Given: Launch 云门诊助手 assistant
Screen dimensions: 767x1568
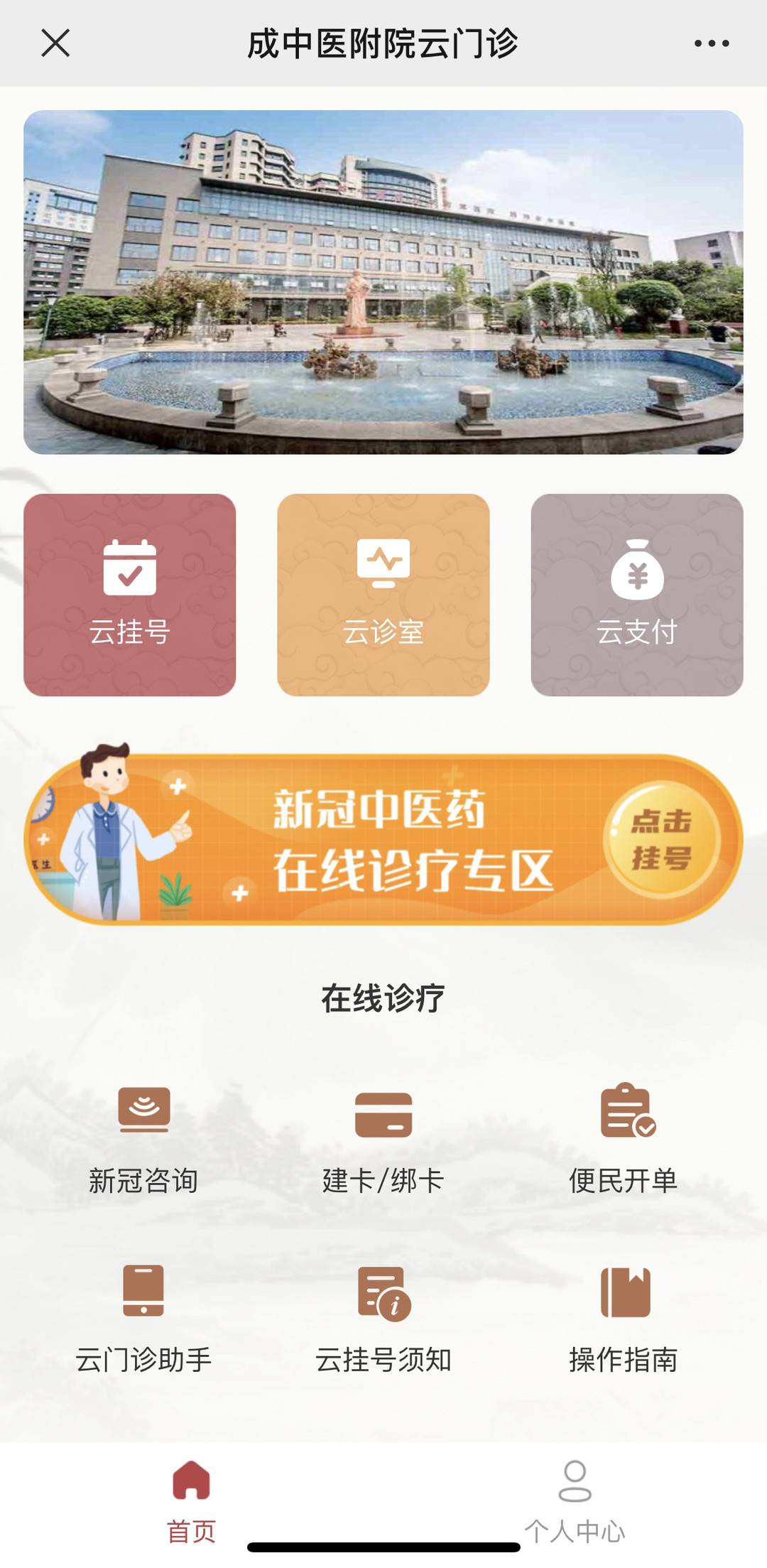Looking at the screenshot, I should pyautogui.click(x=143, y=1318).
